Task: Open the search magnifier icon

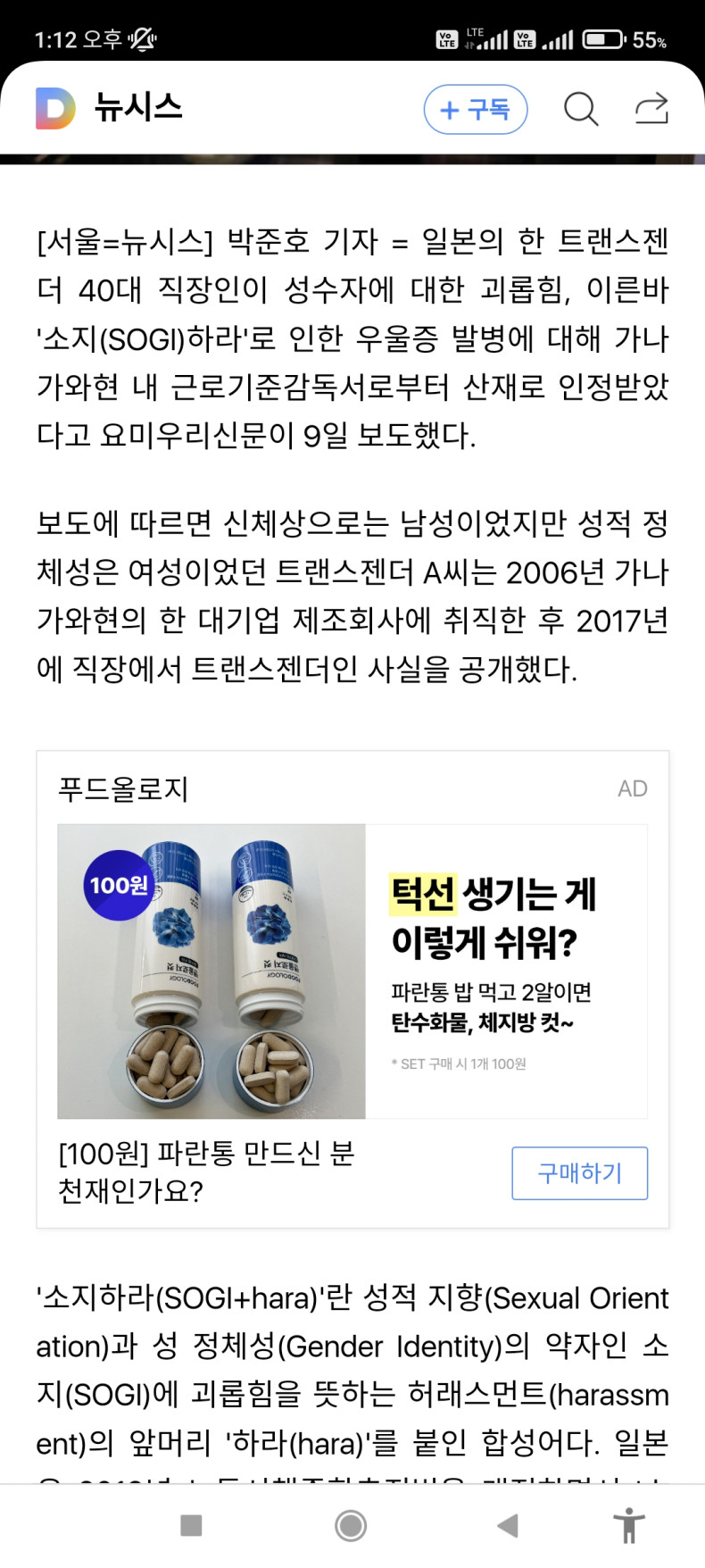Action: coord(580,110)
